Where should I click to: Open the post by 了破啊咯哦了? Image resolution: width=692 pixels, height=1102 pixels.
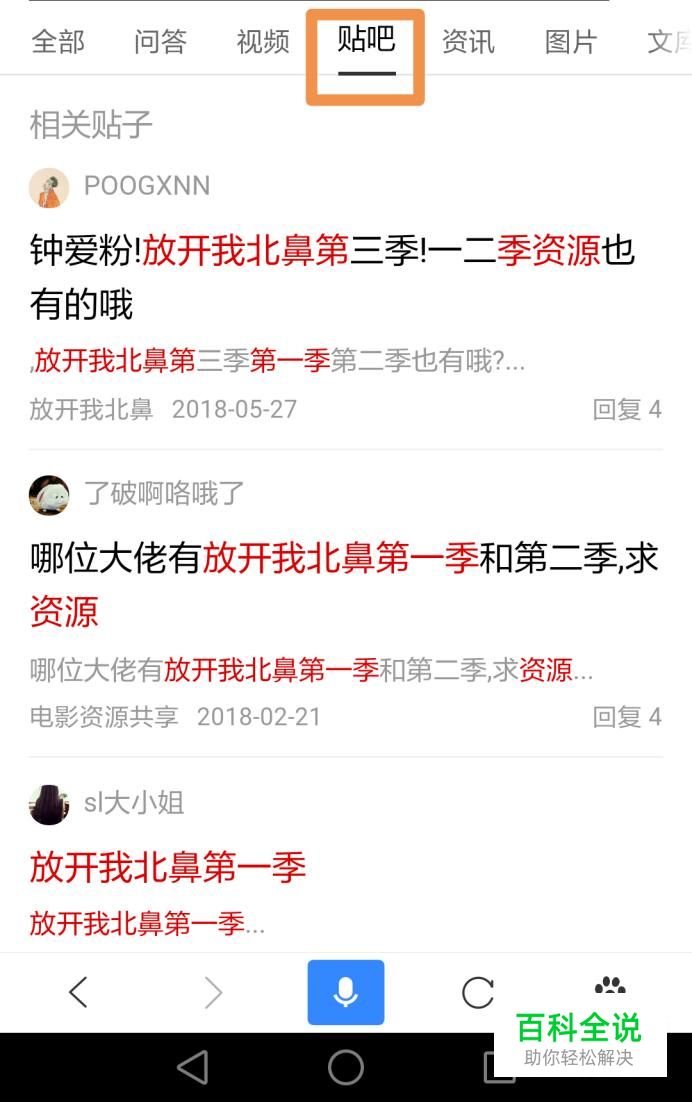pyautogui.click(x=343, y=584)
